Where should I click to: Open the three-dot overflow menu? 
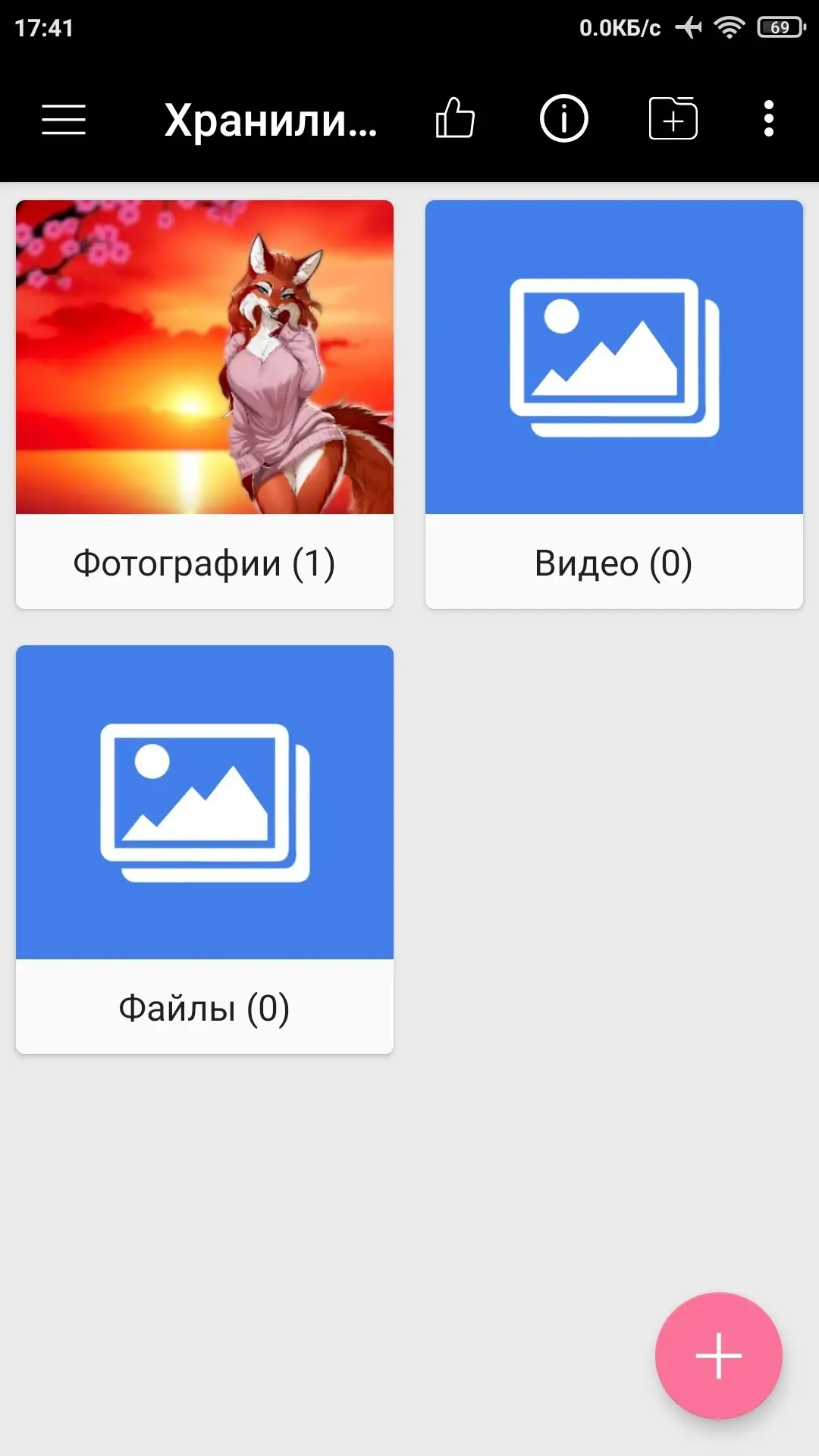(769, 119)
